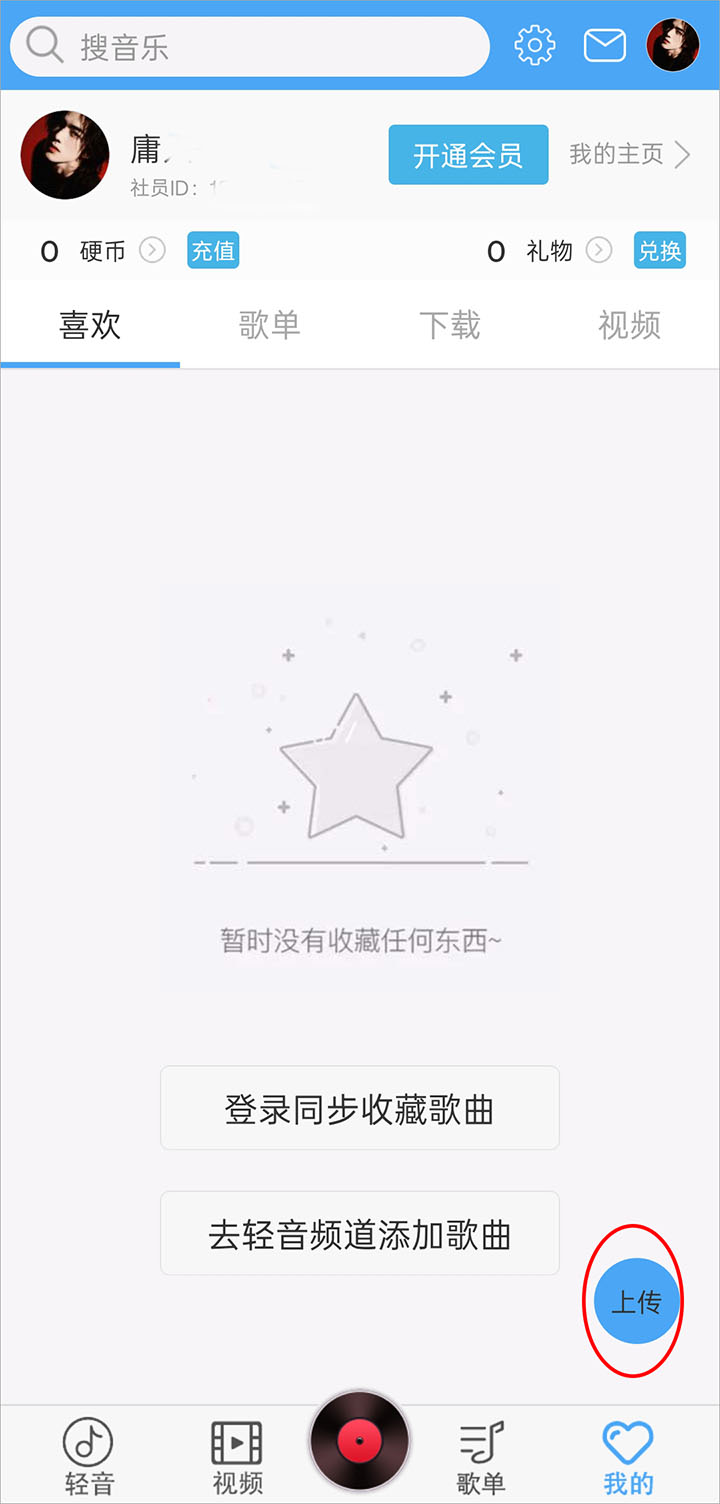Tap 去轻音频道添加歌曲 button
Viewport: 720px width, 1504px height.
359,1233
